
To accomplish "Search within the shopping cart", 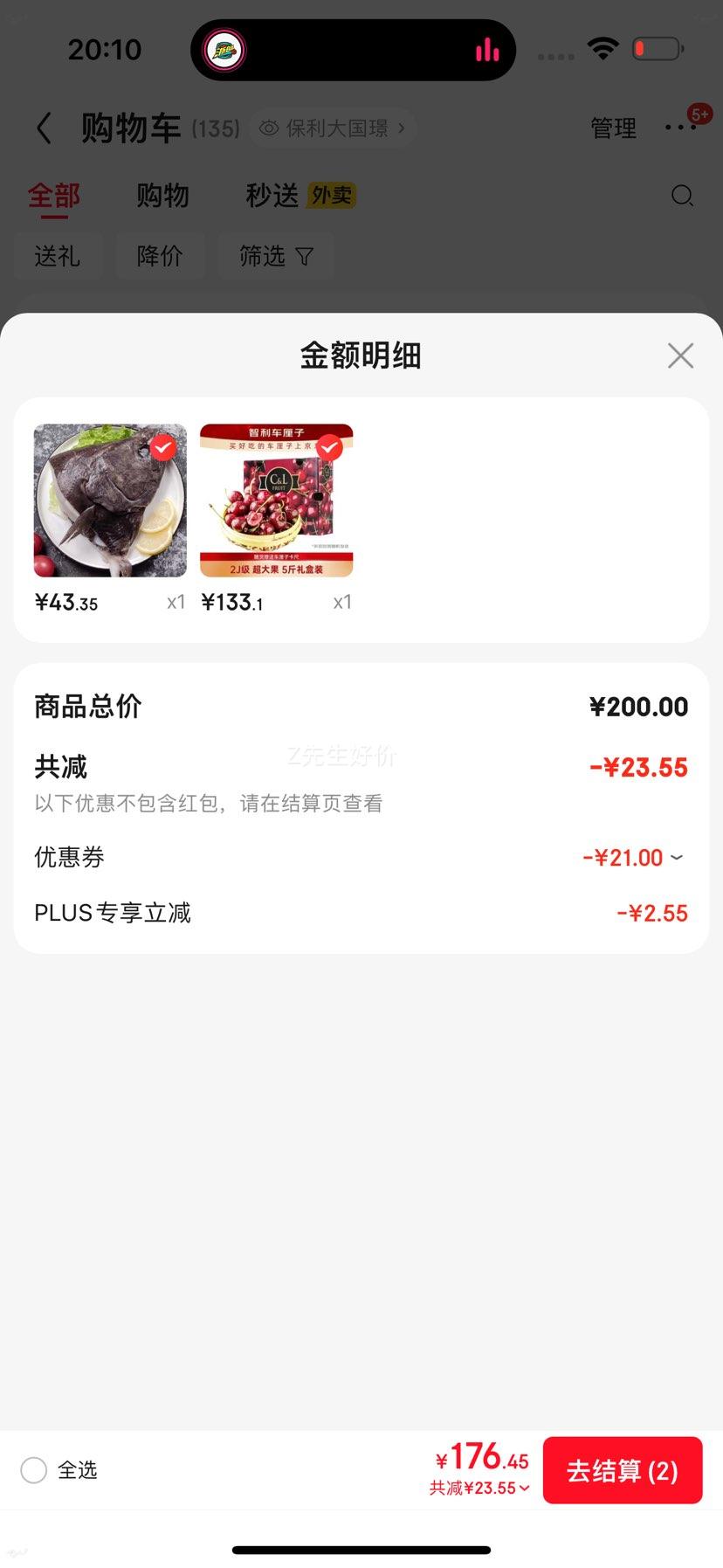I will point(682,196).
